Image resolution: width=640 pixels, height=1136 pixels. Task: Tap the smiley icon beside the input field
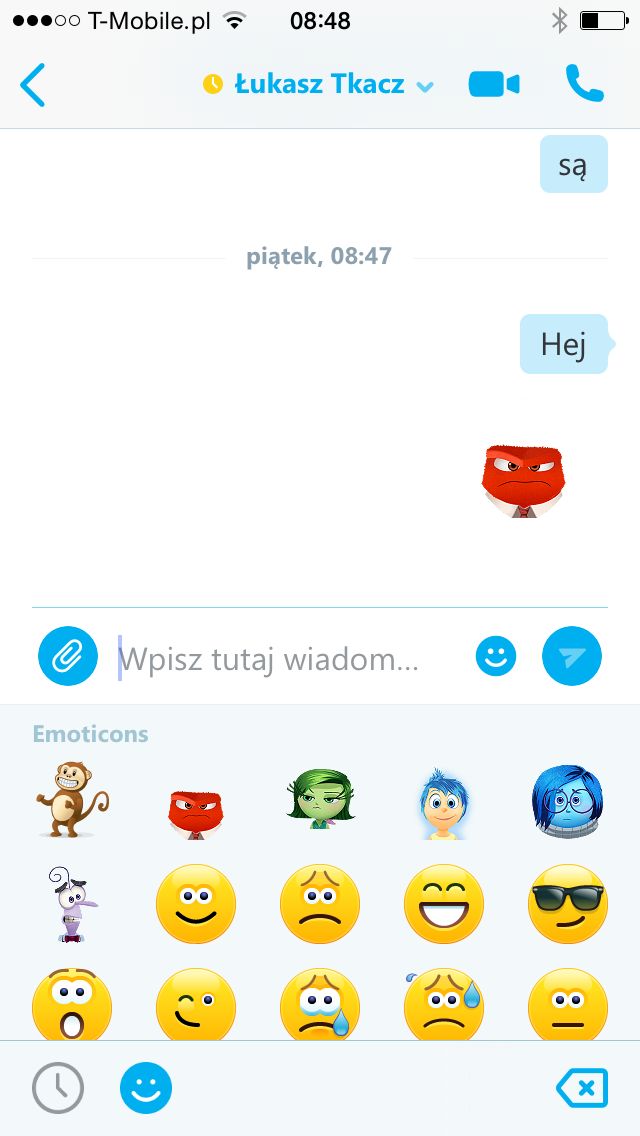click(496, 656)
